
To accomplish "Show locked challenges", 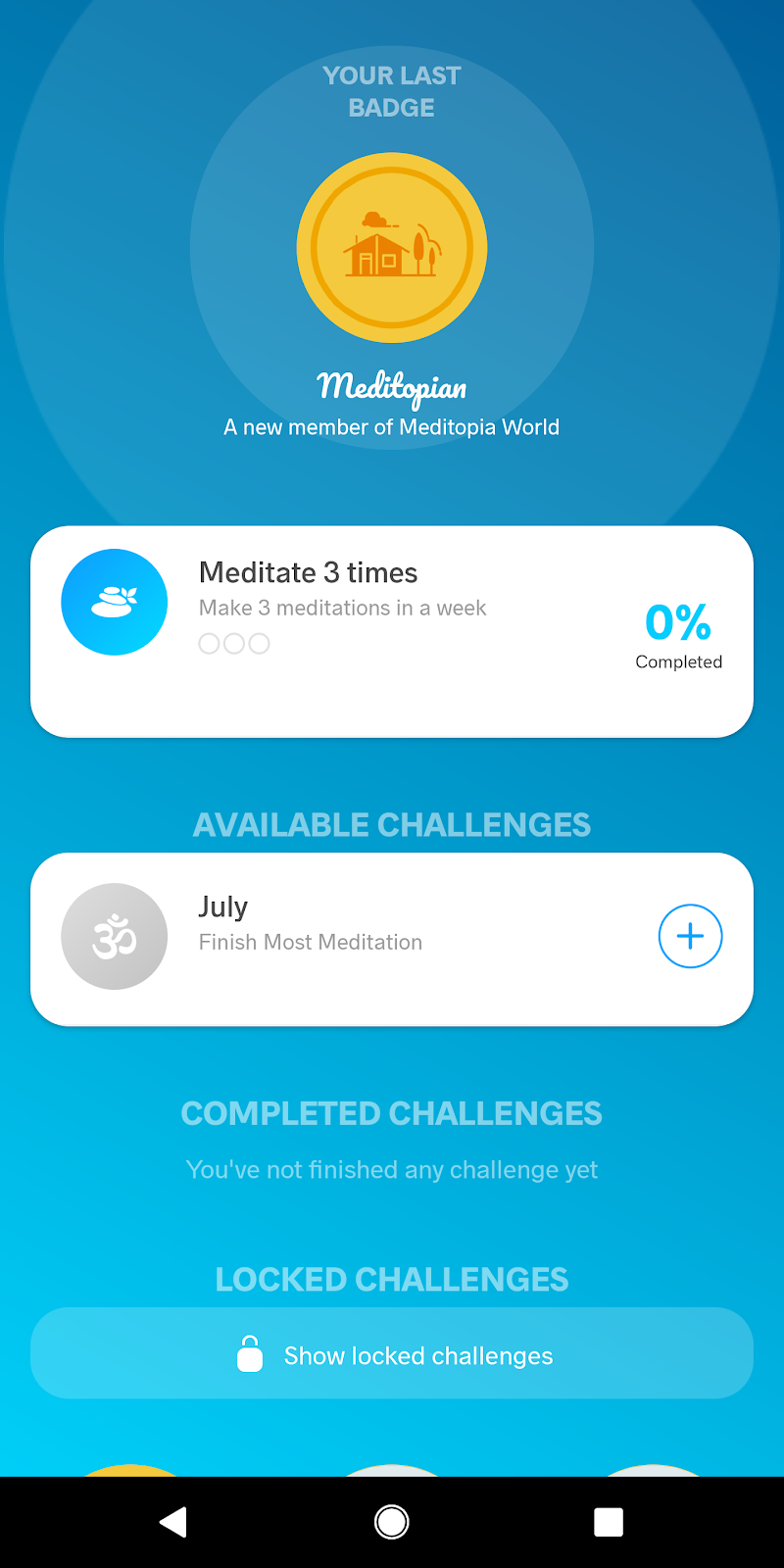I will coord(392,1353).
